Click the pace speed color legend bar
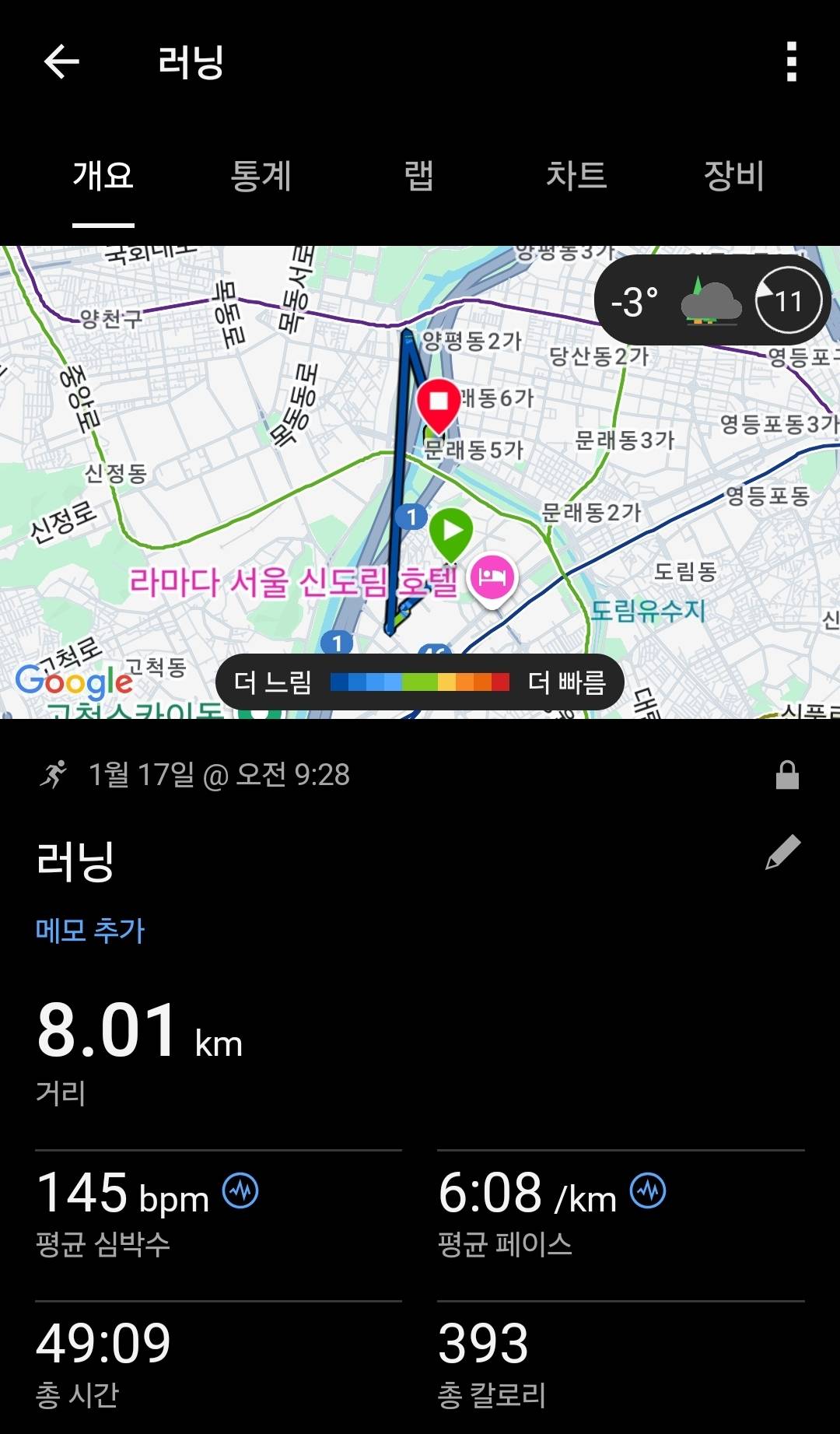The width and height of the screenshot is (840, 1434). [420, 681]
